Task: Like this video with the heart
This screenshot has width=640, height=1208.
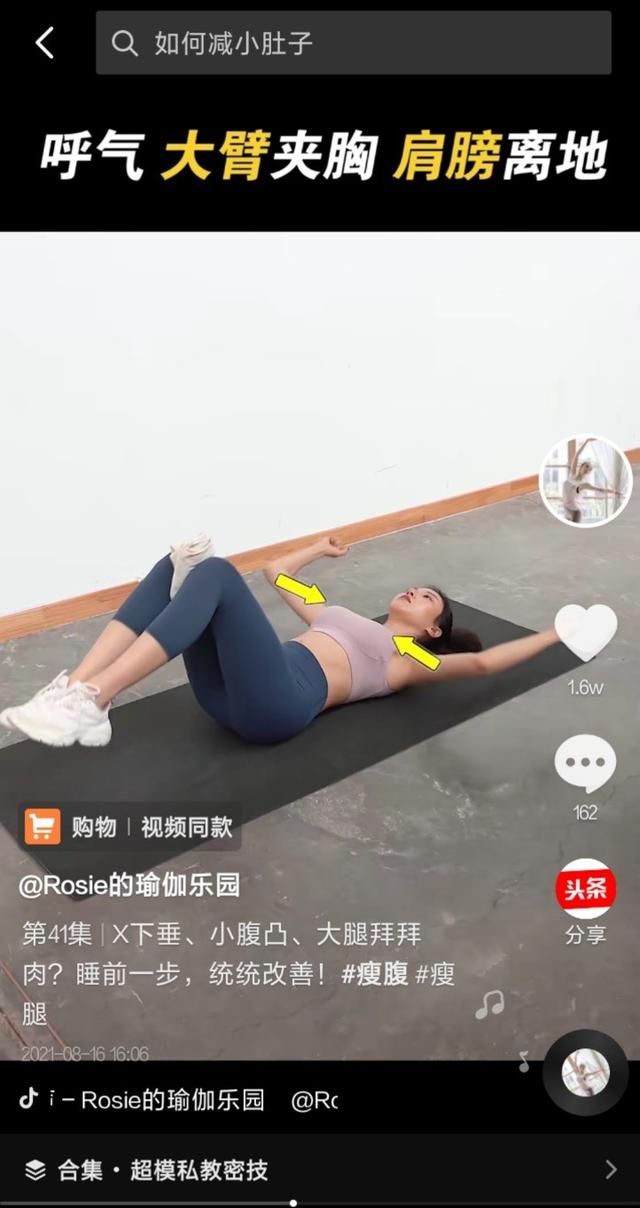Action: point(585,633)
